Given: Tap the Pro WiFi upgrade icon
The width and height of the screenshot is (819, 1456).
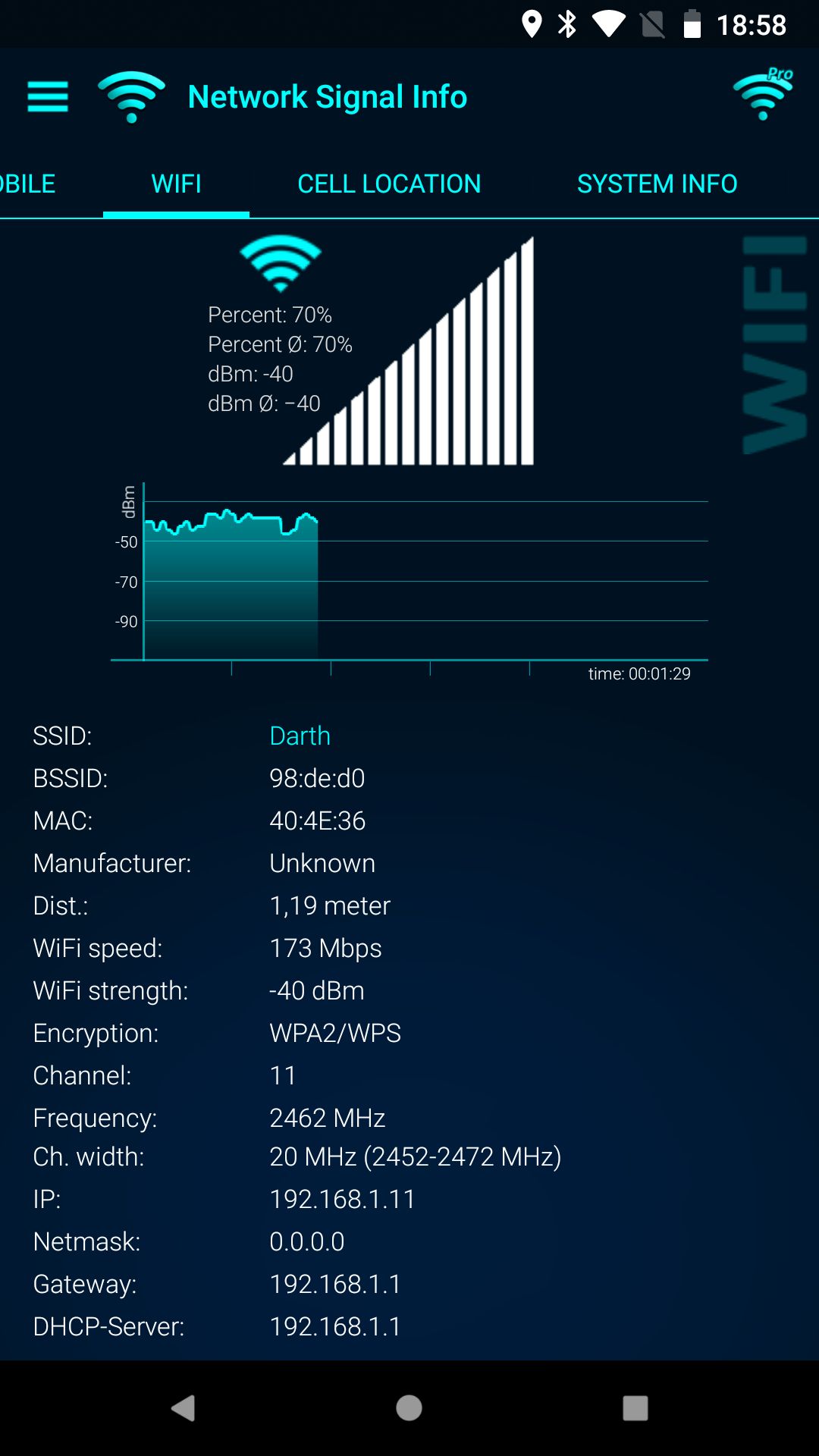Looking at the screenshot, I should (764, 94).
